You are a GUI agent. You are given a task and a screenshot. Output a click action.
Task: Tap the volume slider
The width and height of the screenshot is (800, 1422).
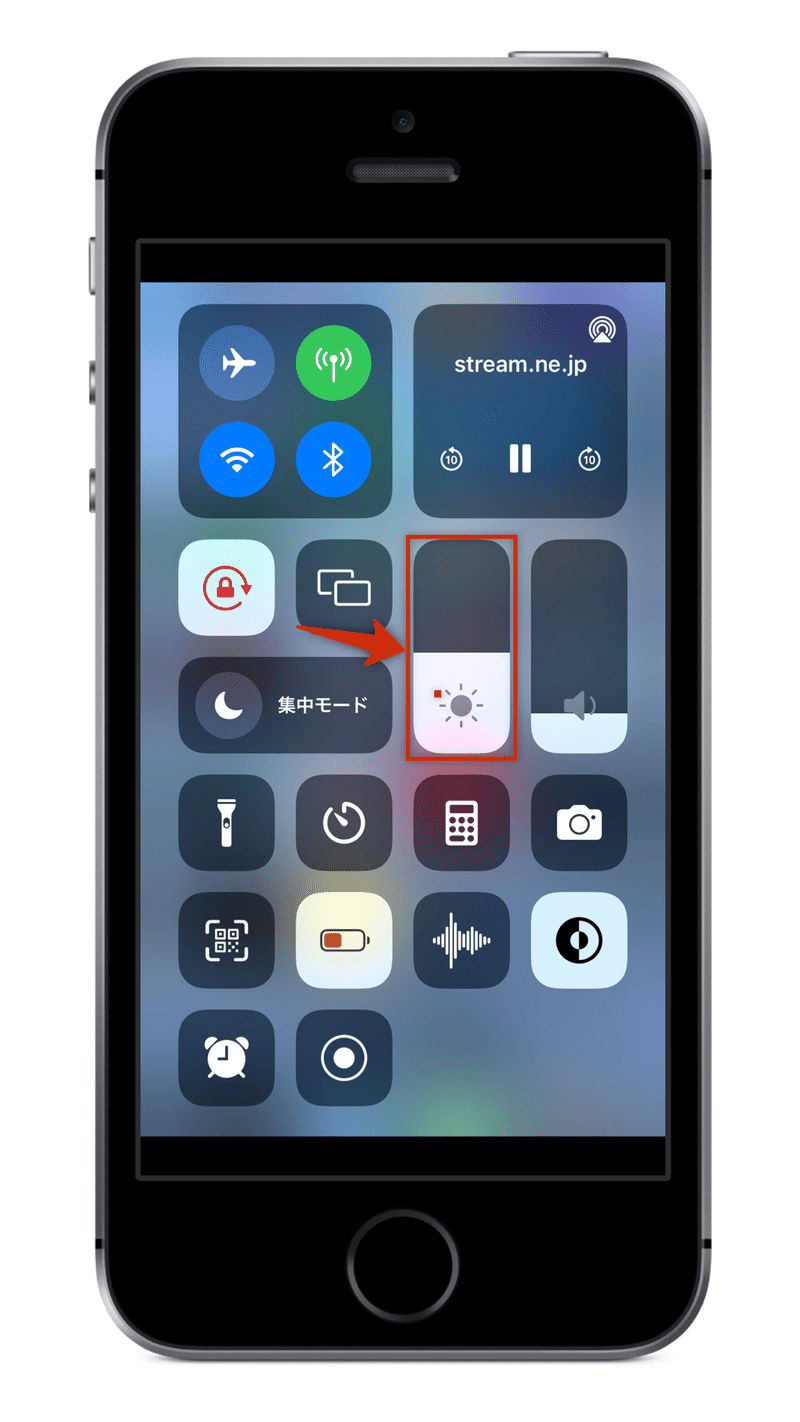579,646
